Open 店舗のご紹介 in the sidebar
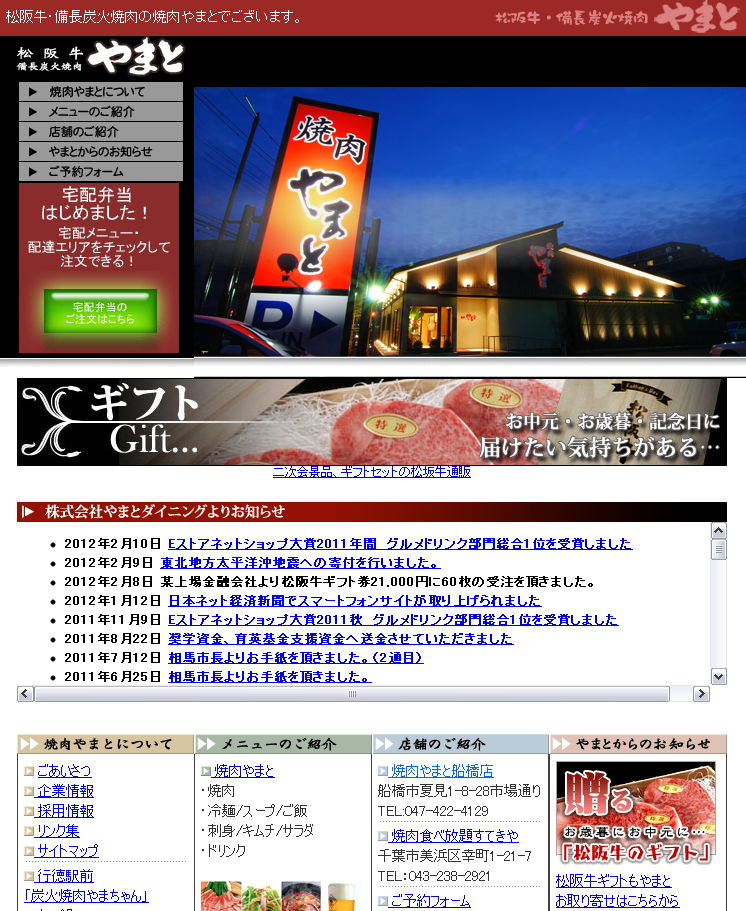This screenshot has height=911, width=746. (100, 132)
